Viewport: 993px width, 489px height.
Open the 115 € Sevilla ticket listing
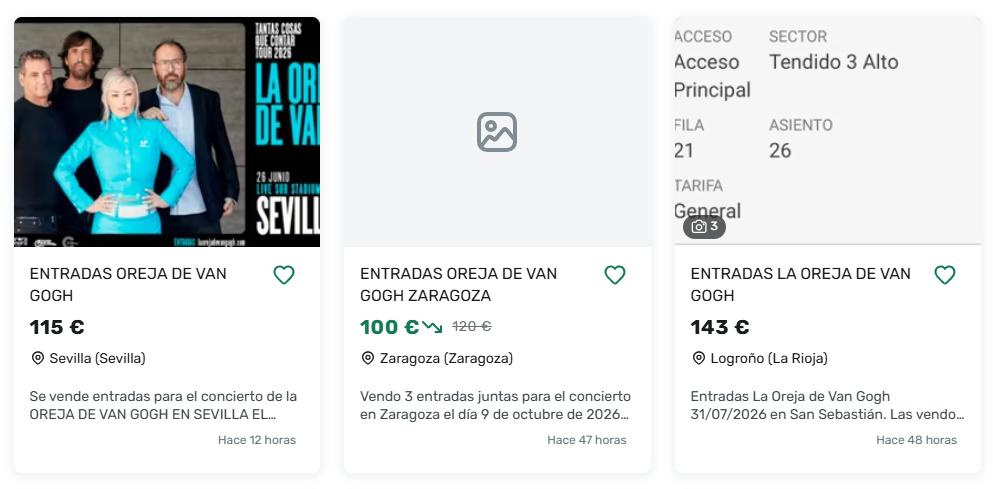(x=128, y=284)
